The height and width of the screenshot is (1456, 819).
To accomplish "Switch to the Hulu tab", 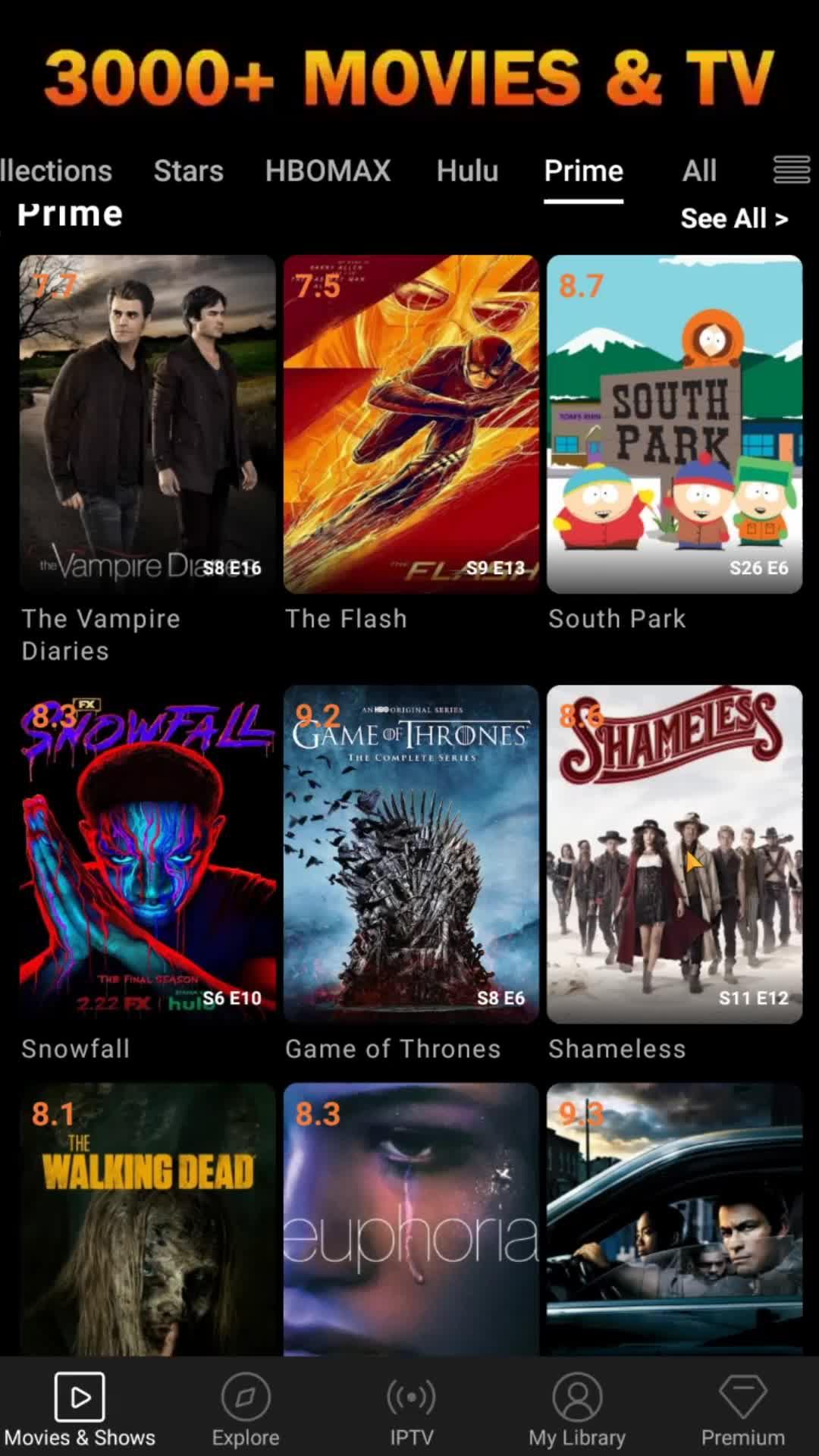I will [467, 171].
